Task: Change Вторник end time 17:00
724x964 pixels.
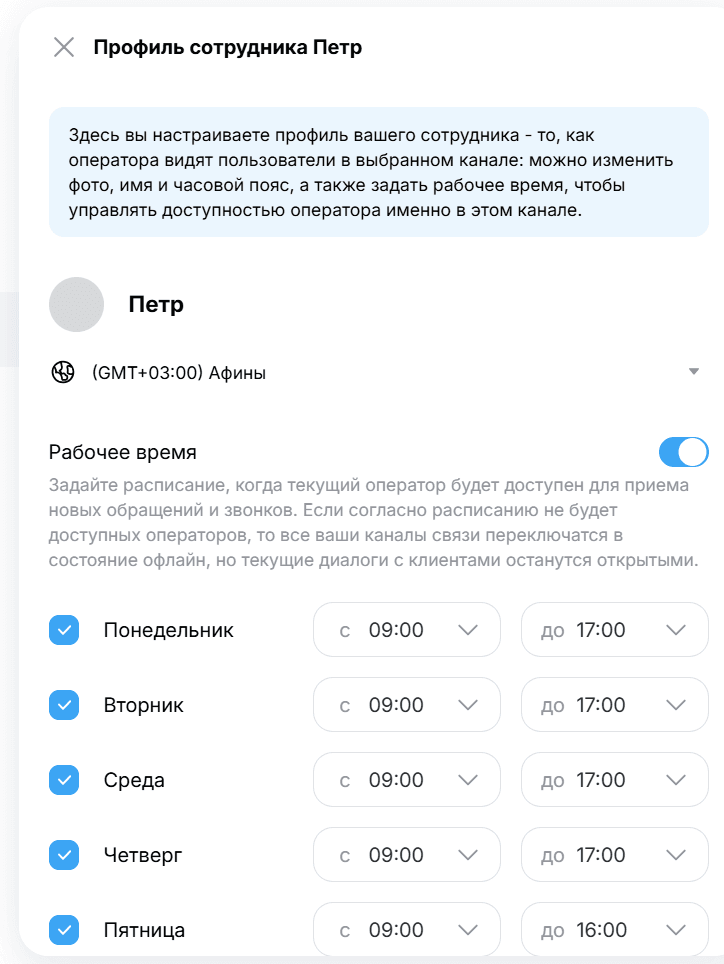Action: [x=614, y=705]
